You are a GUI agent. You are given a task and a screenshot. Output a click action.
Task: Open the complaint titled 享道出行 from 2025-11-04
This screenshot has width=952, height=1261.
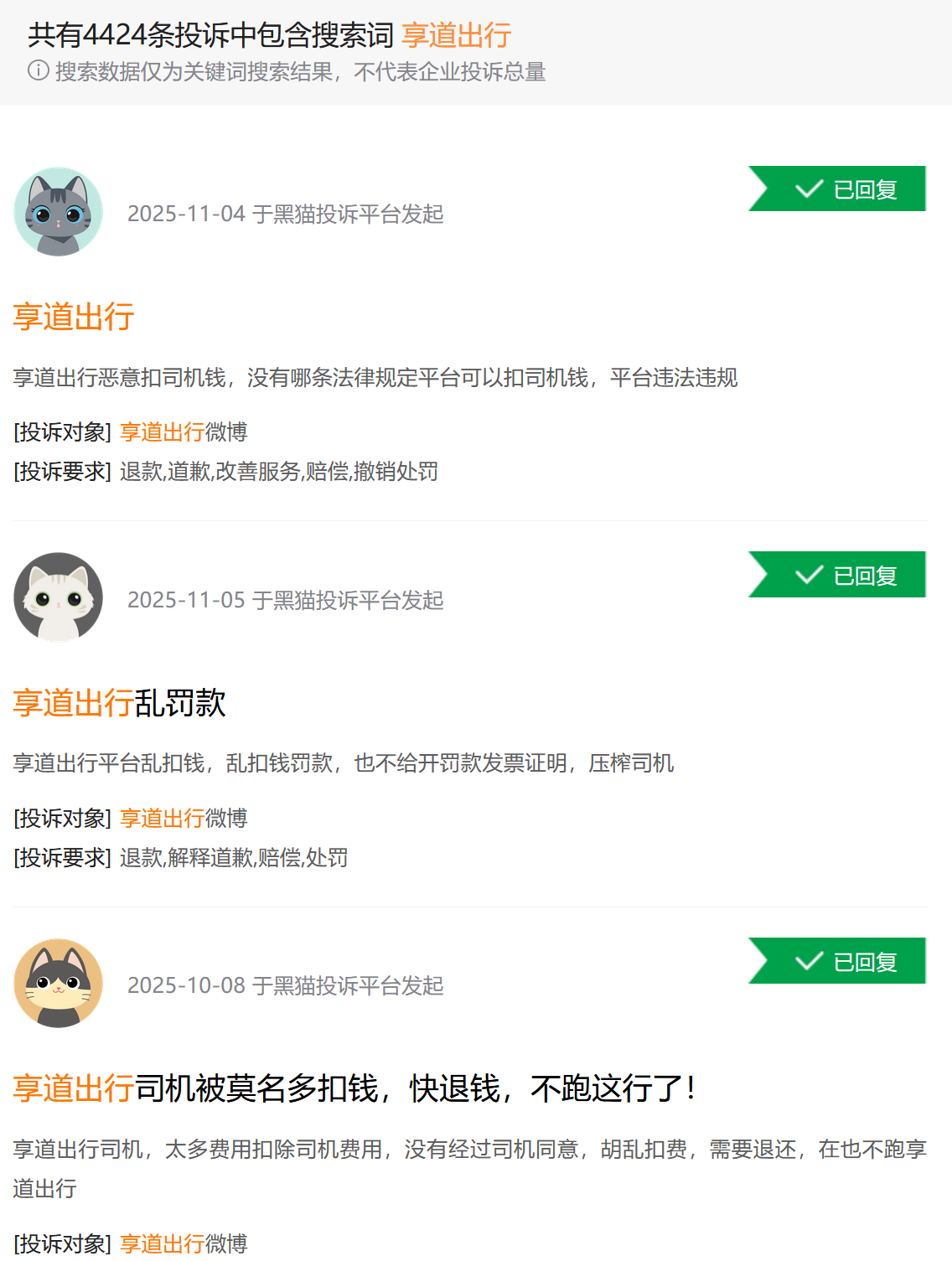coord(74,318)
